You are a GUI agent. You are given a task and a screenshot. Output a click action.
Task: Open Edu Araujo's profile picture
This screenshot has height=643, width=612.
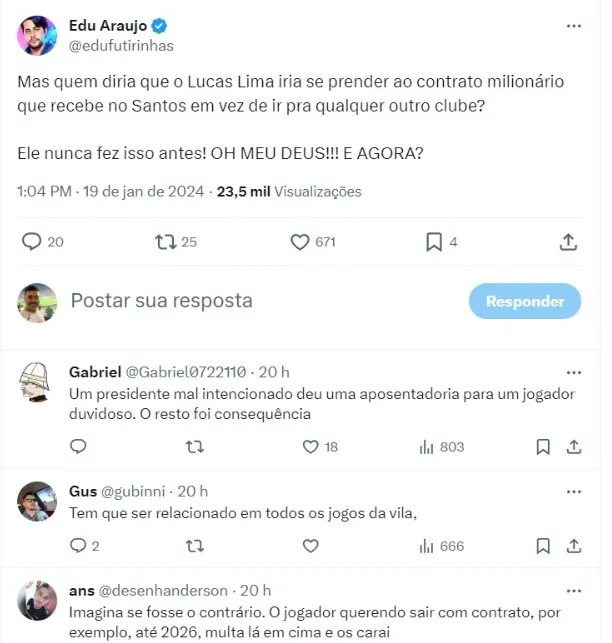pyautogui.click(x=37, y=35)
